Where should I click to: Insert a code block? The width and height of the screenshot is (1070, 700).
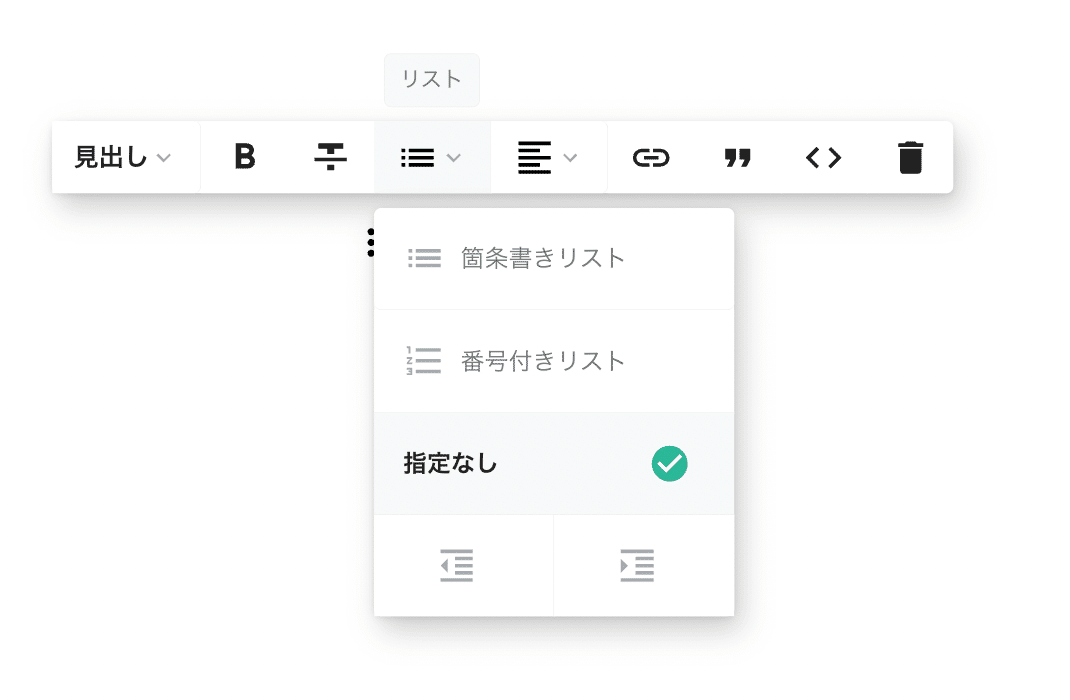[x=824, y=158]
